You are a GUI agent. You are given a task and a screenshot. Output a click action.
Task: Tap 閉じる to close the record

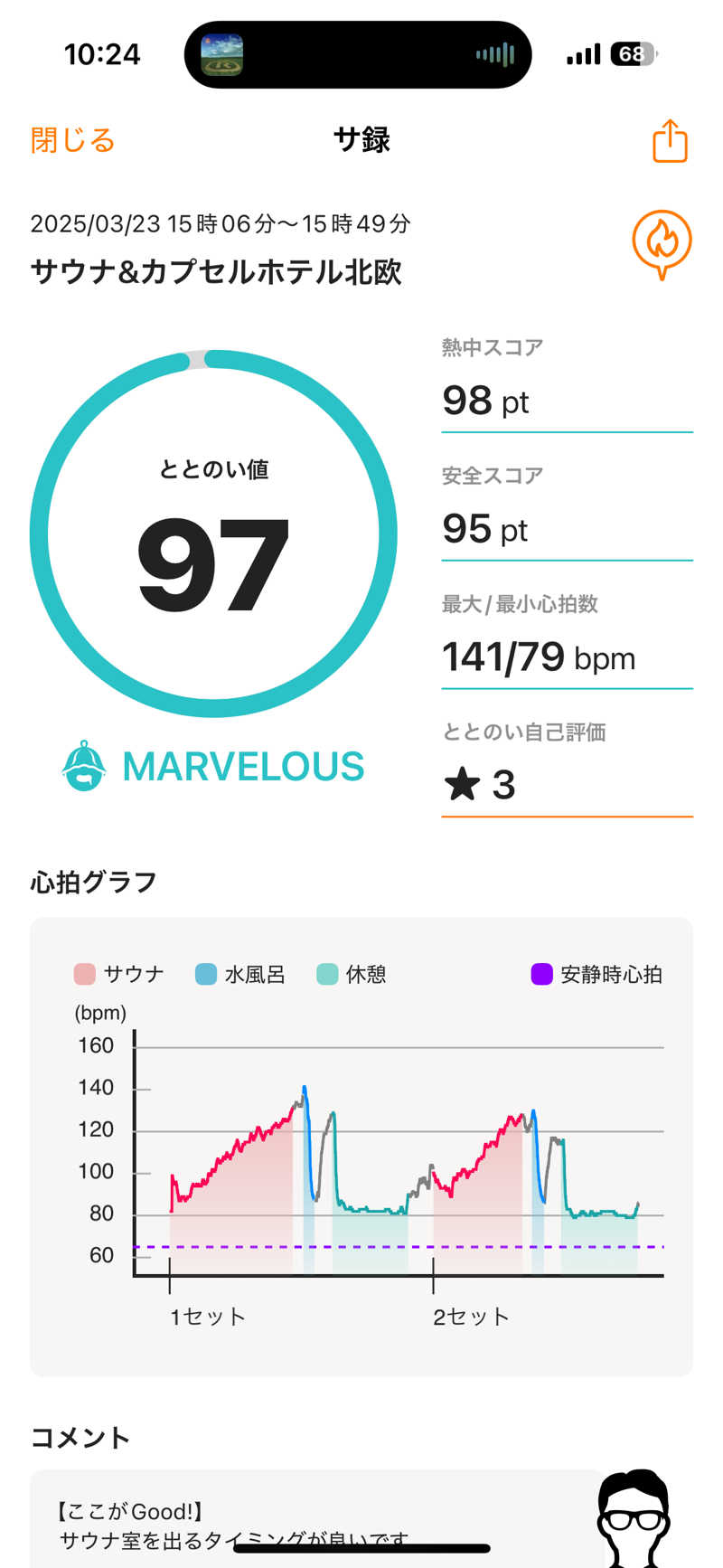point(72,141)
